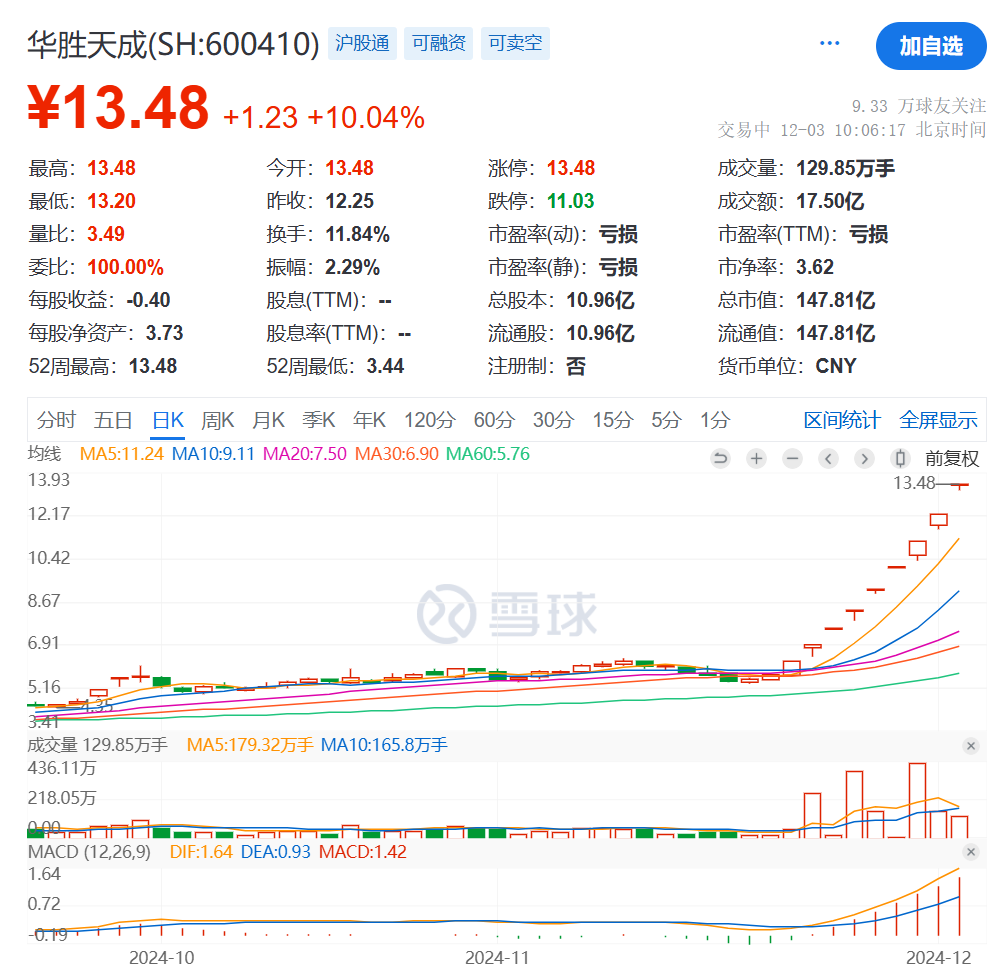Screen dimensions: 994x978
Task: Open 区间统计 range statistics
Action: [x=842, y=420]
